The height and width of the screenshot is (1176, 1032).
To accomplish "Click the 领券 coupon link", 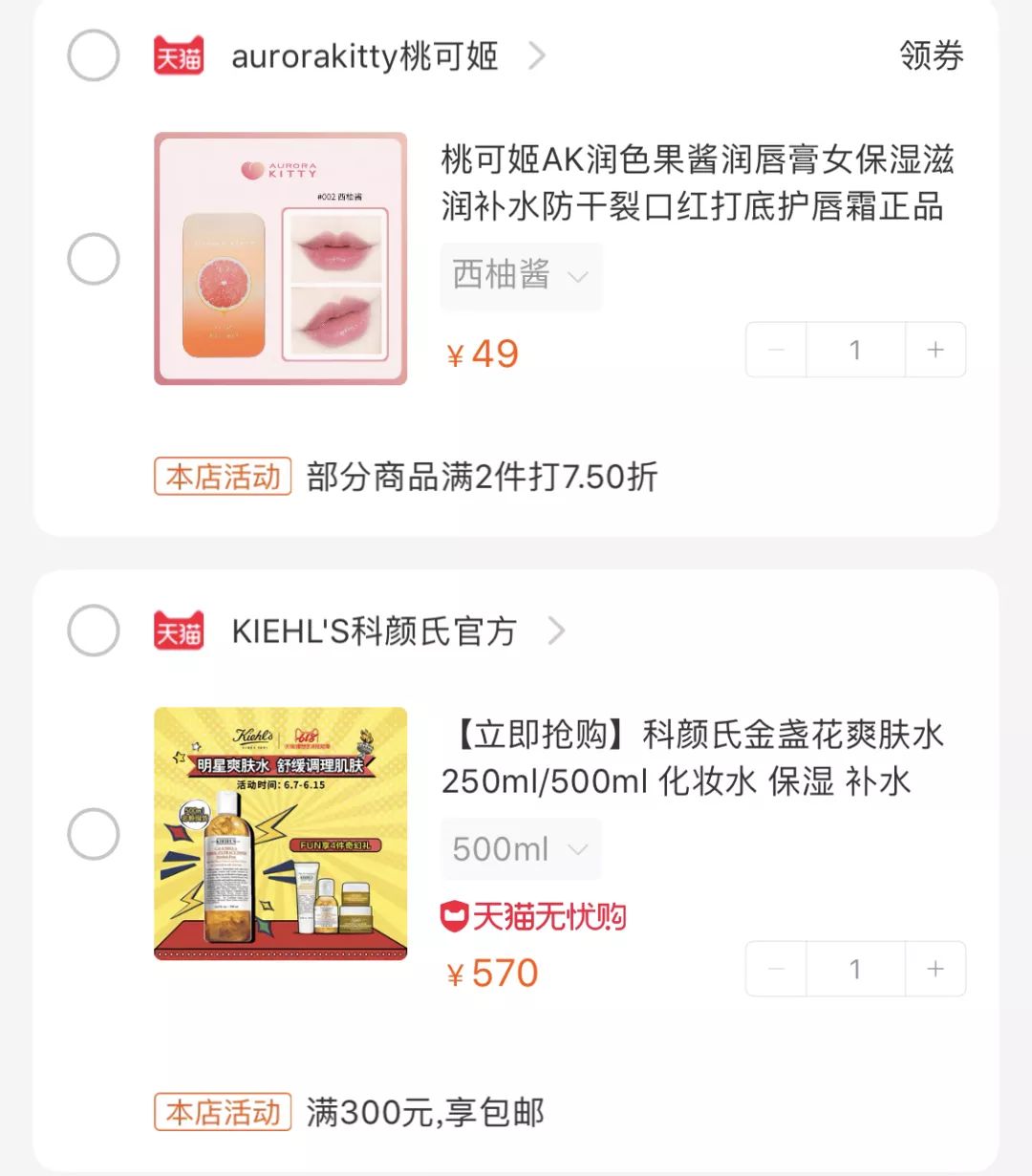I will (x=932, y=55).
